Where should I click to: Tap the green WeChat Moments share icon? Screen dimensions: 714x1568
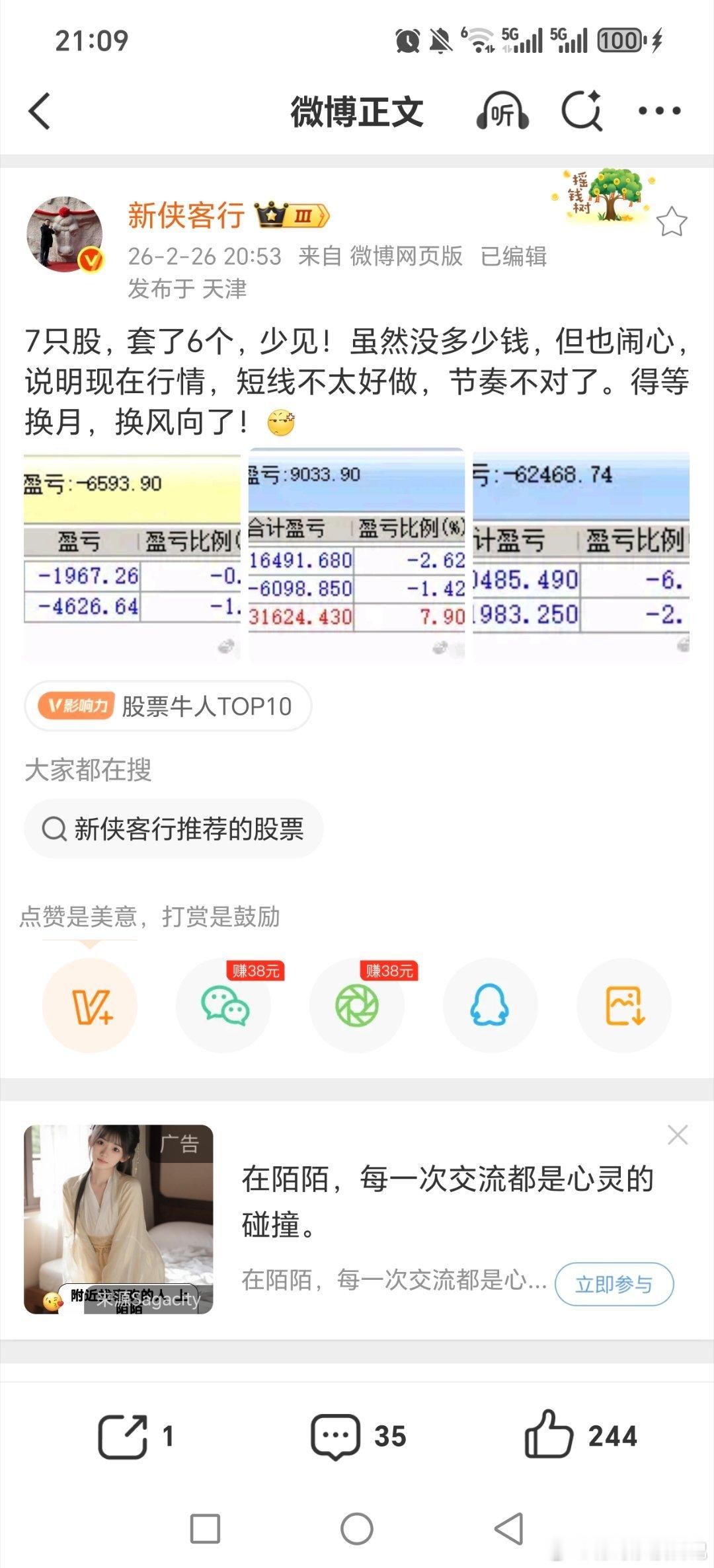click(x=357, y=1004)
